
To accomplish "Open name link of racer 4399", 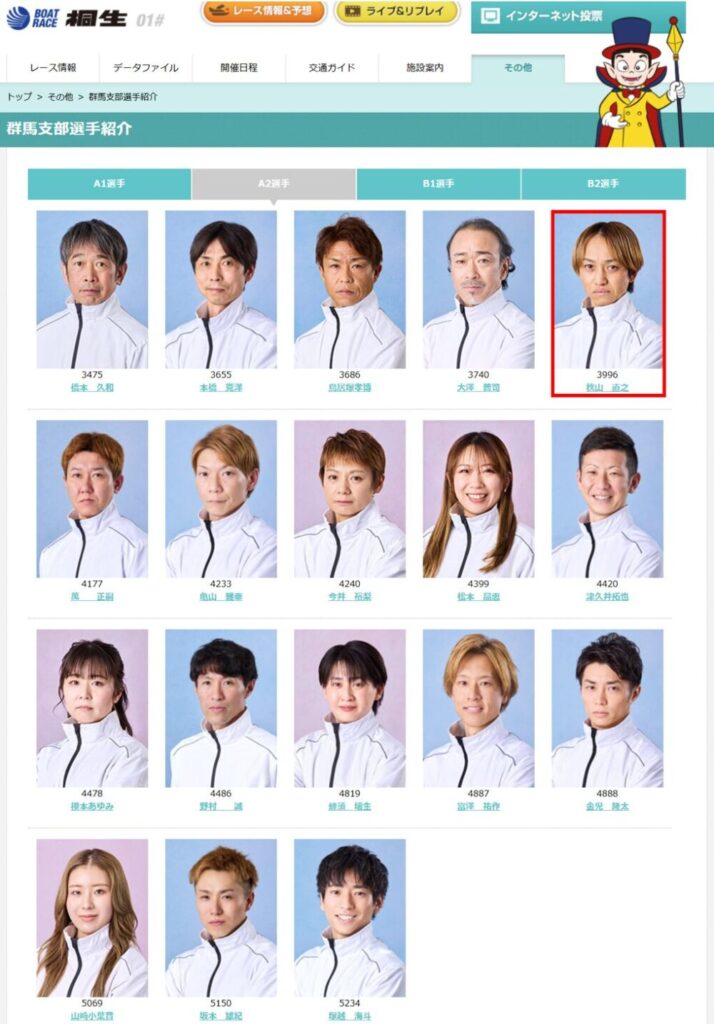I will 478,597.
